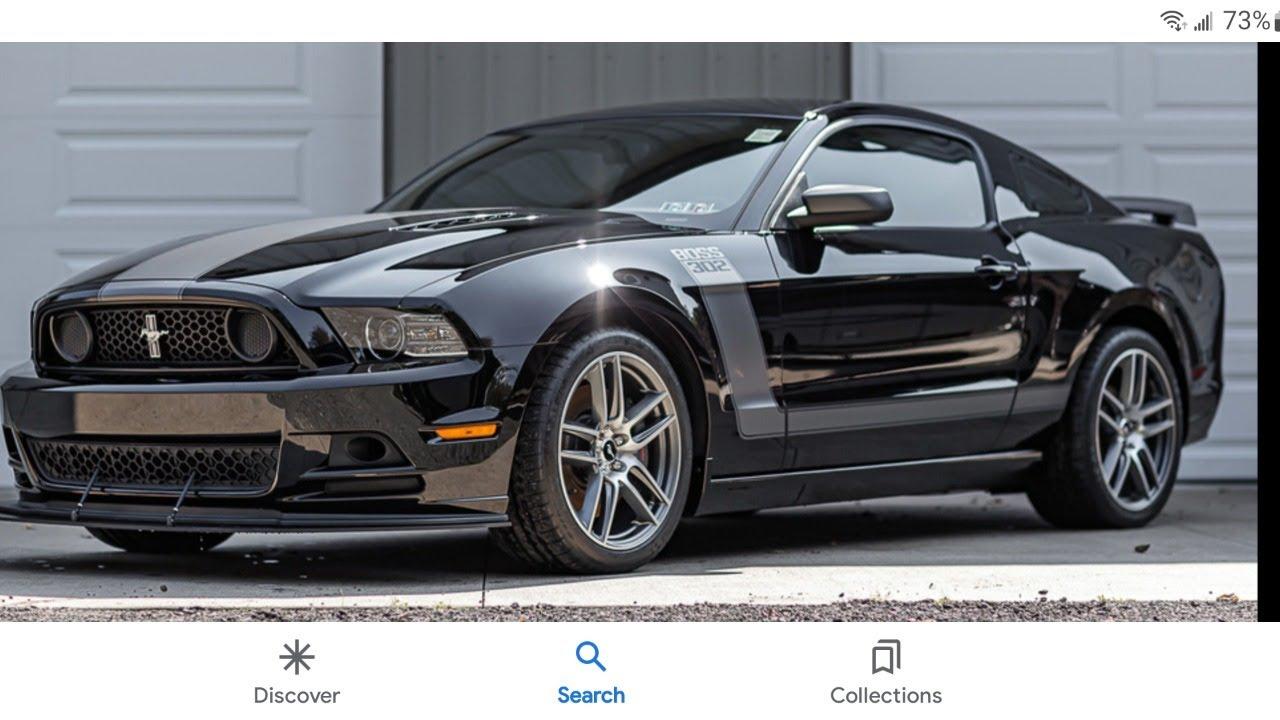Open the Collections tab

(885, 672)
